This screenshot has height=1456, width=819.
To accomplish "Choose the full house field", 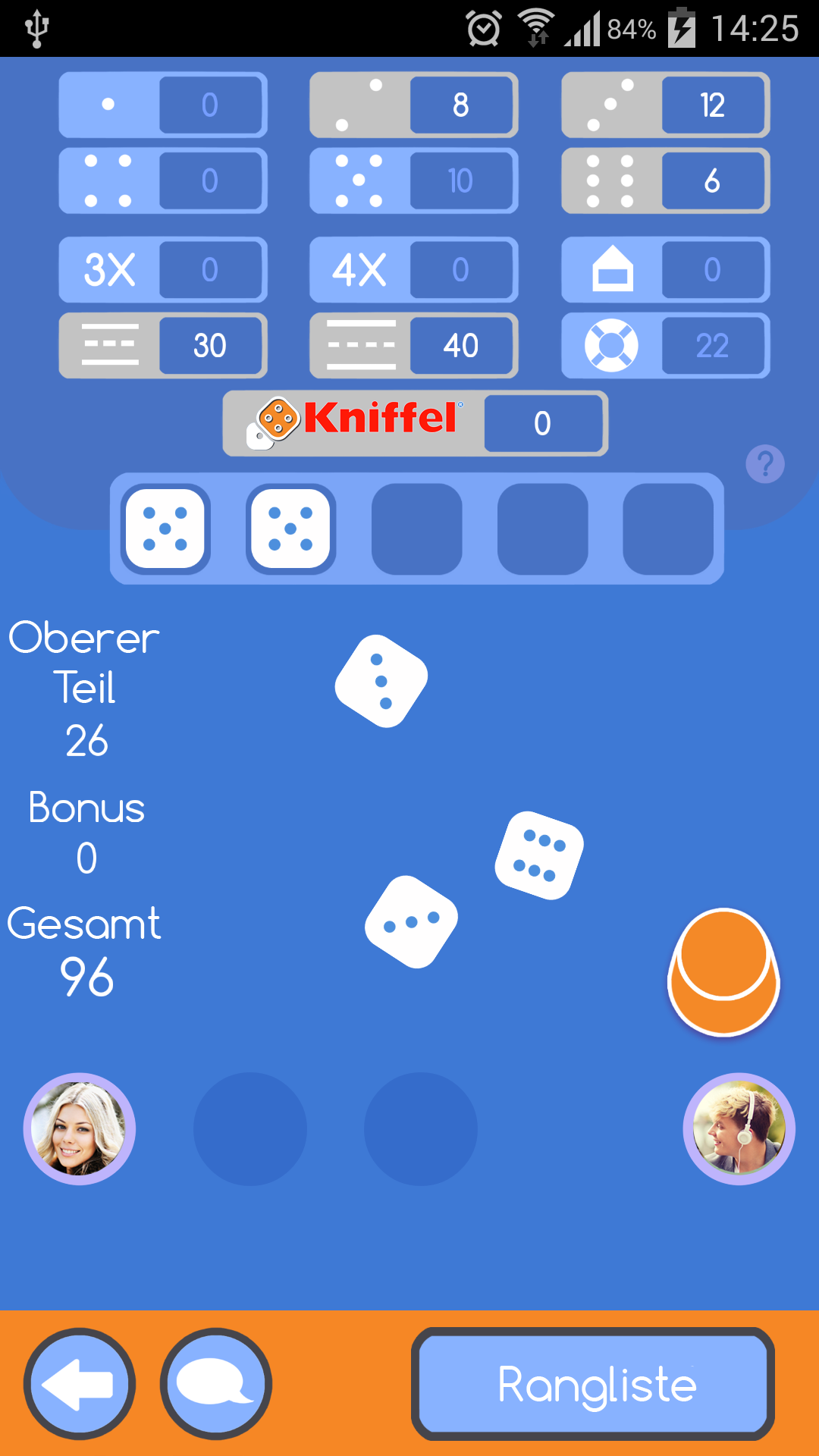I will pyautogui.click(x=666, y=269).
